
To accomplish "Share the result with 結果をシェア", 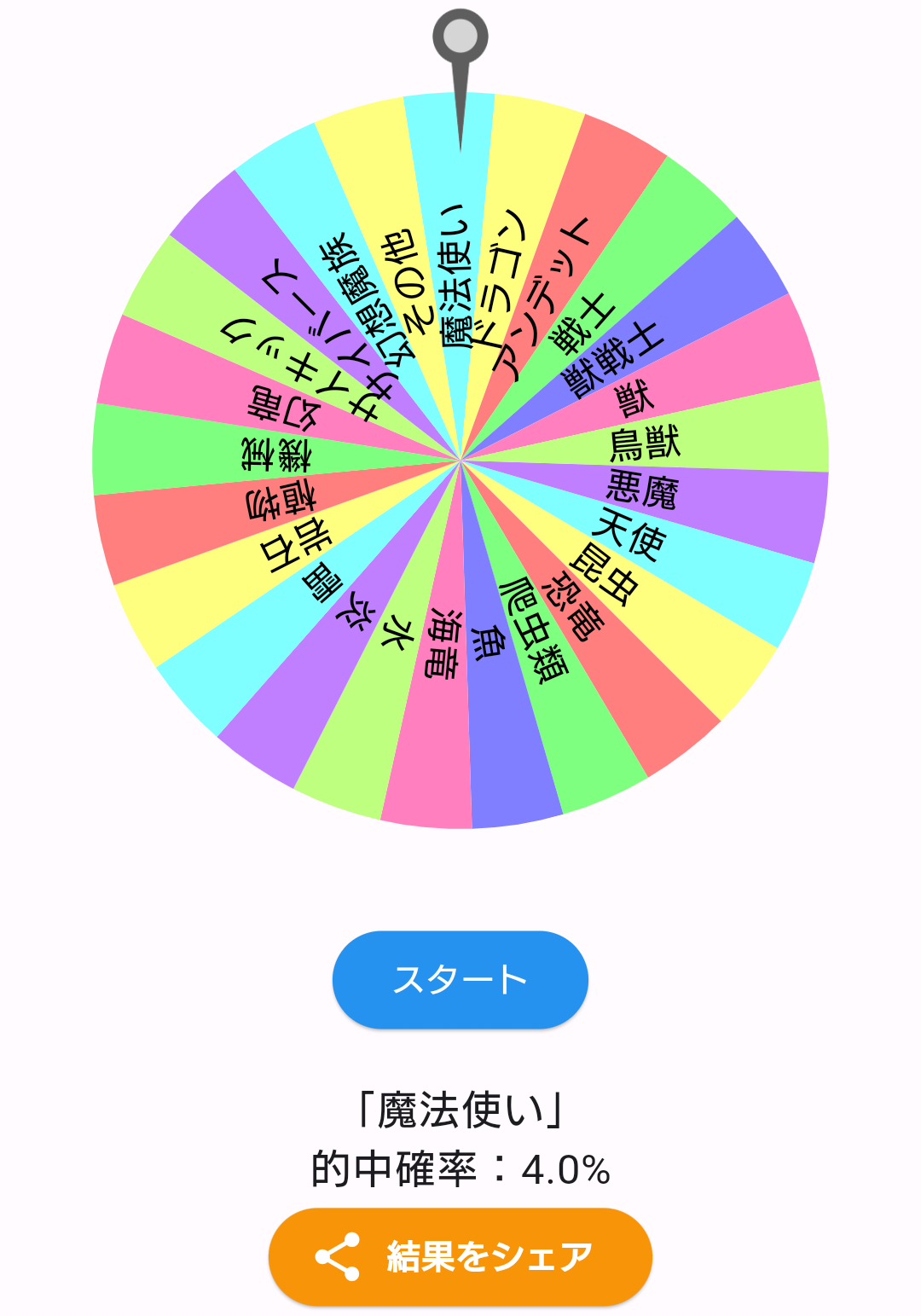I will [x=460, y=1256].
